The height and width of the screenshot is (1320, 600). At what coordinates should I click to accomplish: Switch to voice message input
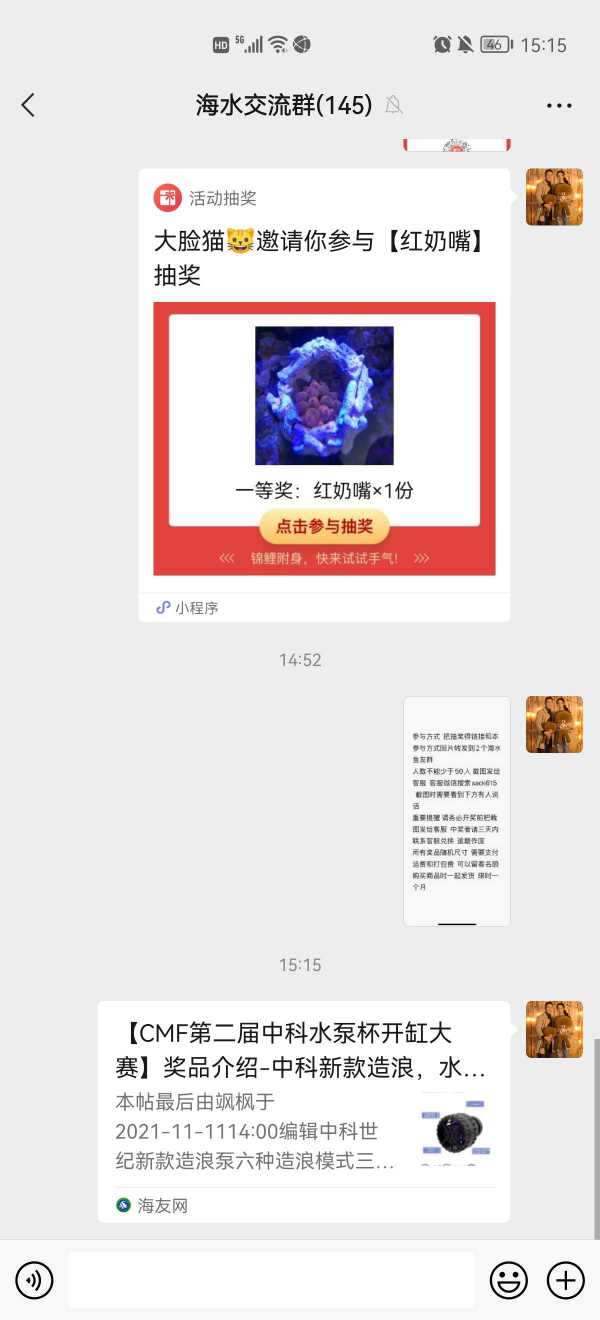click(x=34, y=1280)
